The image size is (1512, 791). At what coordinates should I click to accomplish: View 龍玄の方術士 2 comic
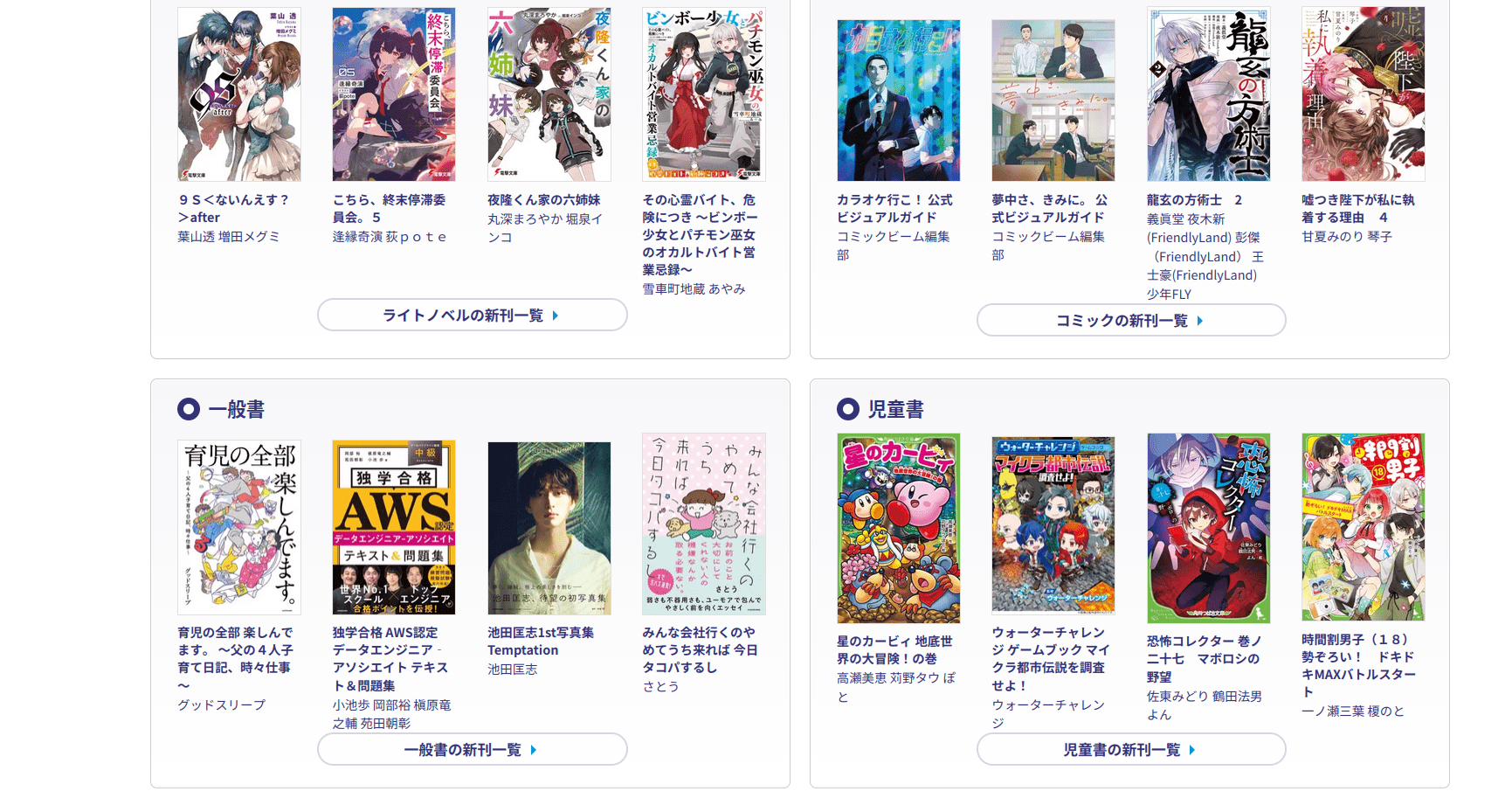click(x=1208, y=94)
